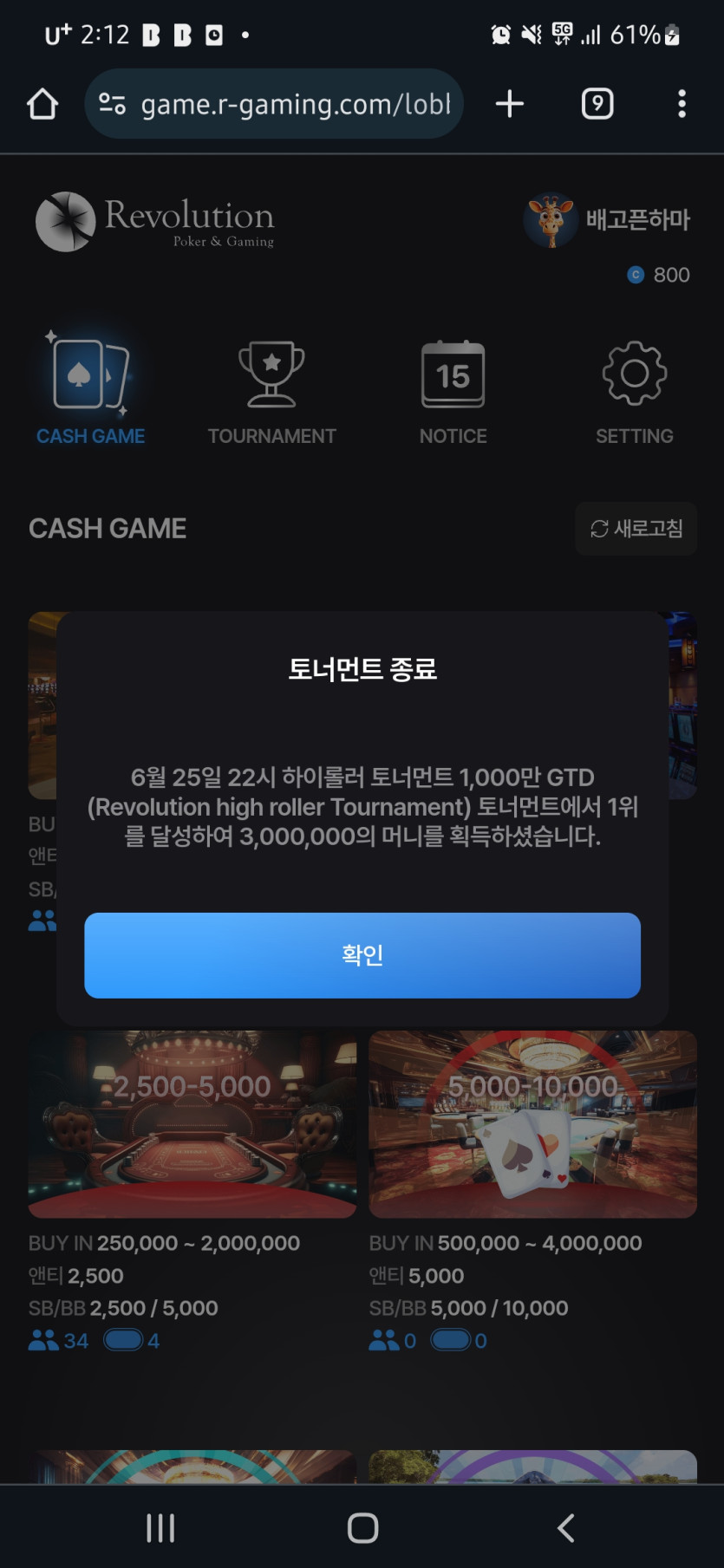
Task: Enter the 2,500-5,000 cash table
Action: (x=192, y=1124)
